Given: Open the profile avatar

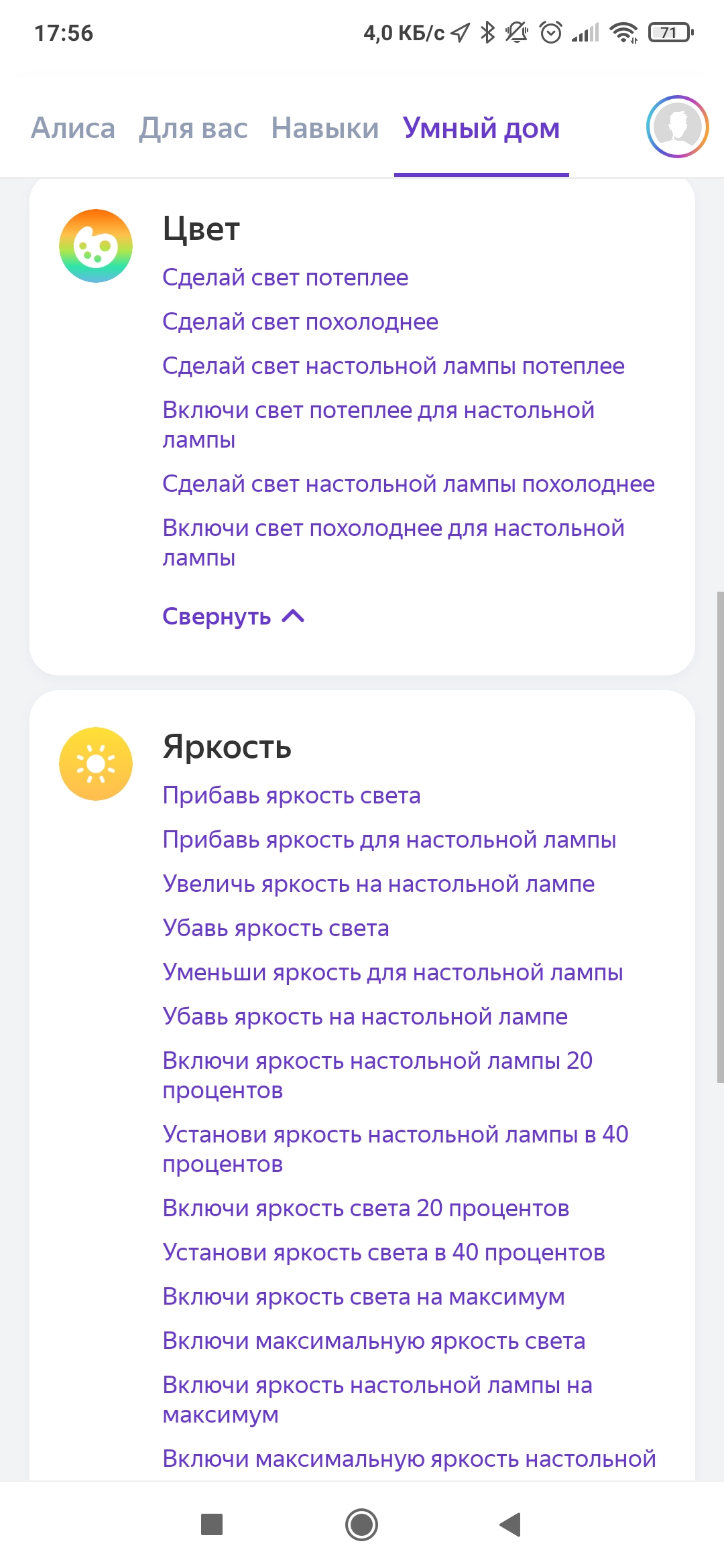Looking at the screenshot, I should click(x=677, y=127).
